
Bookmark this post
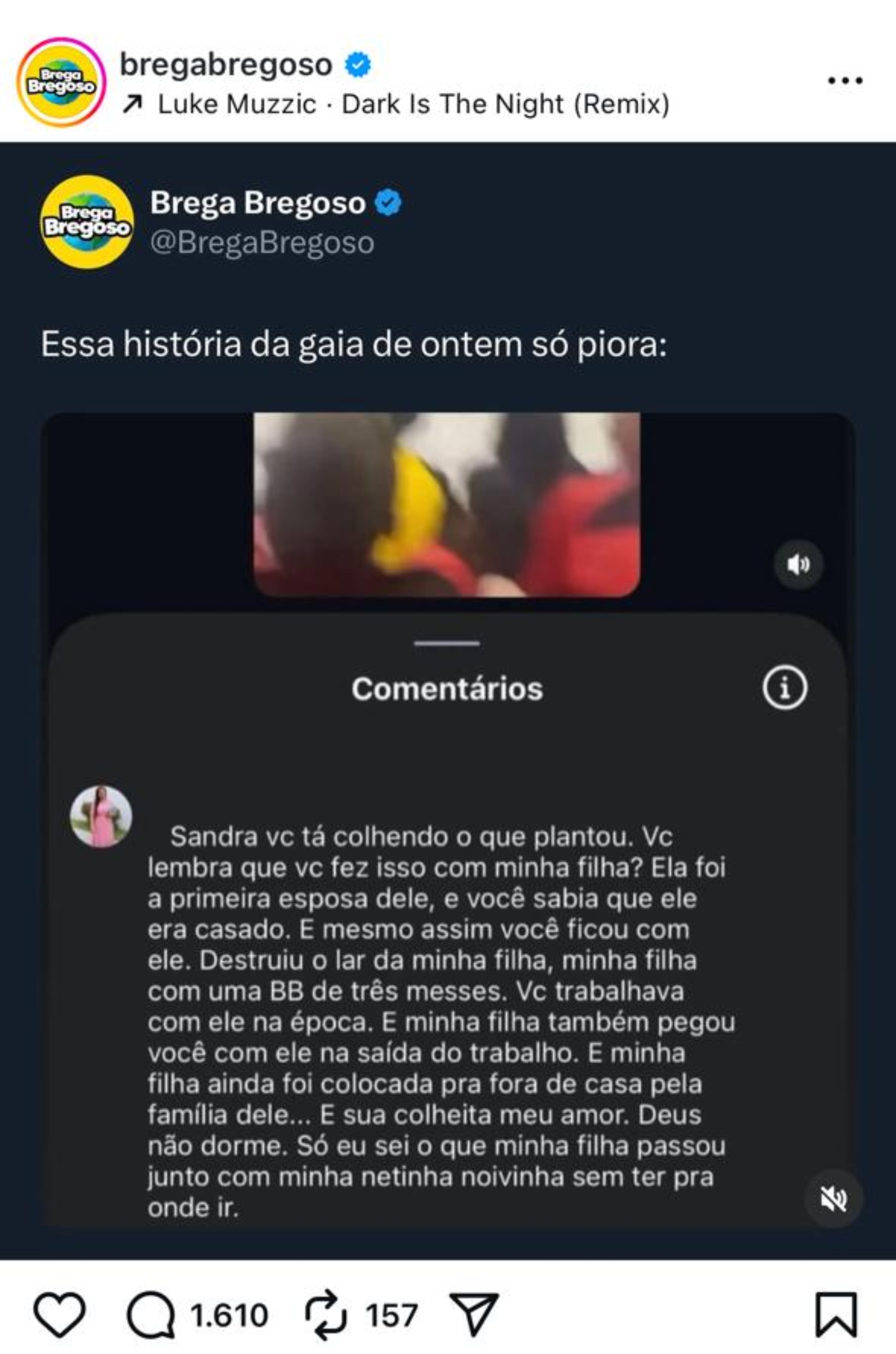836,1315
